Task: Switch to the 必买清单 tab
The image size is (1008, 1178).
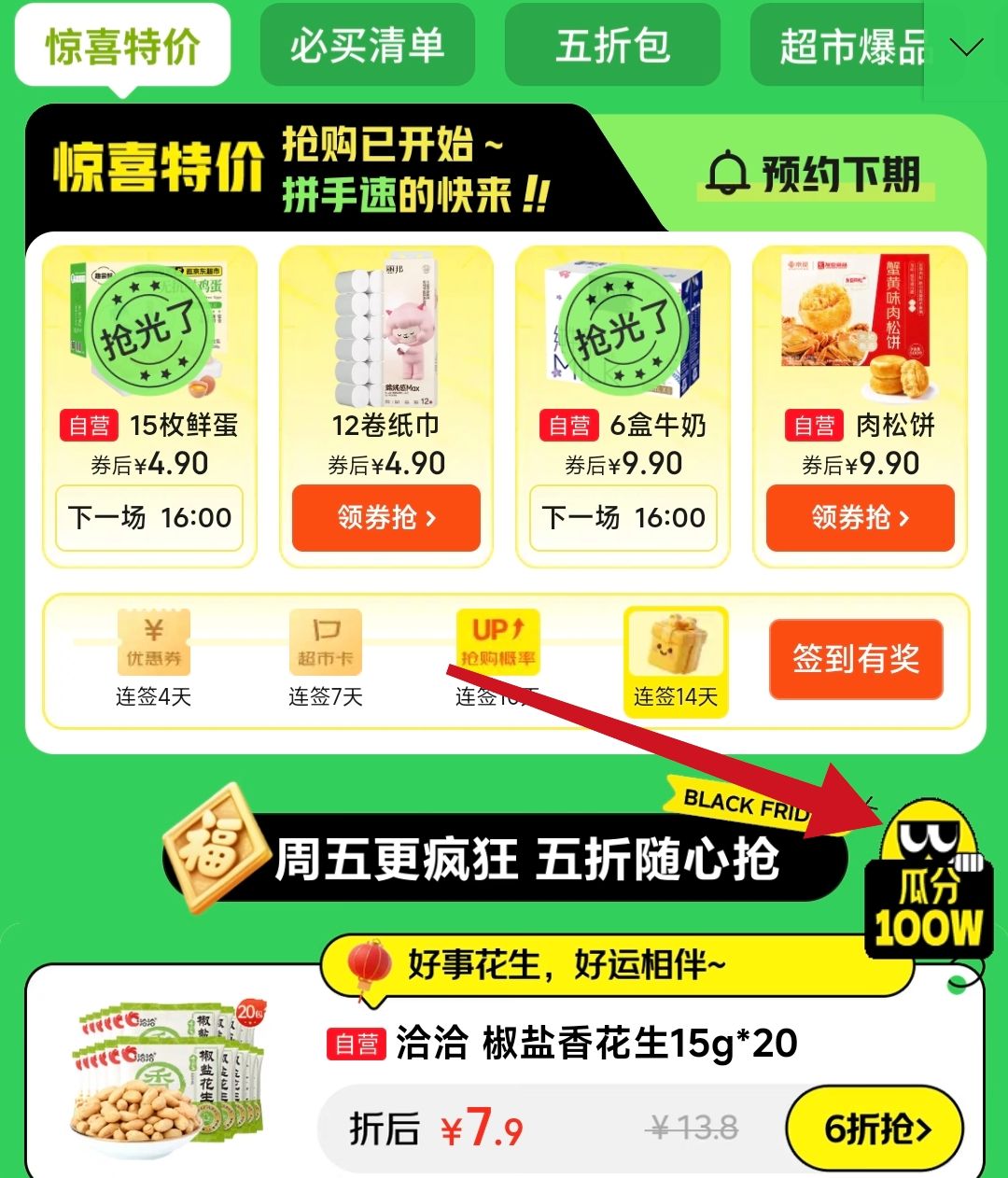Action: [367, 46]
